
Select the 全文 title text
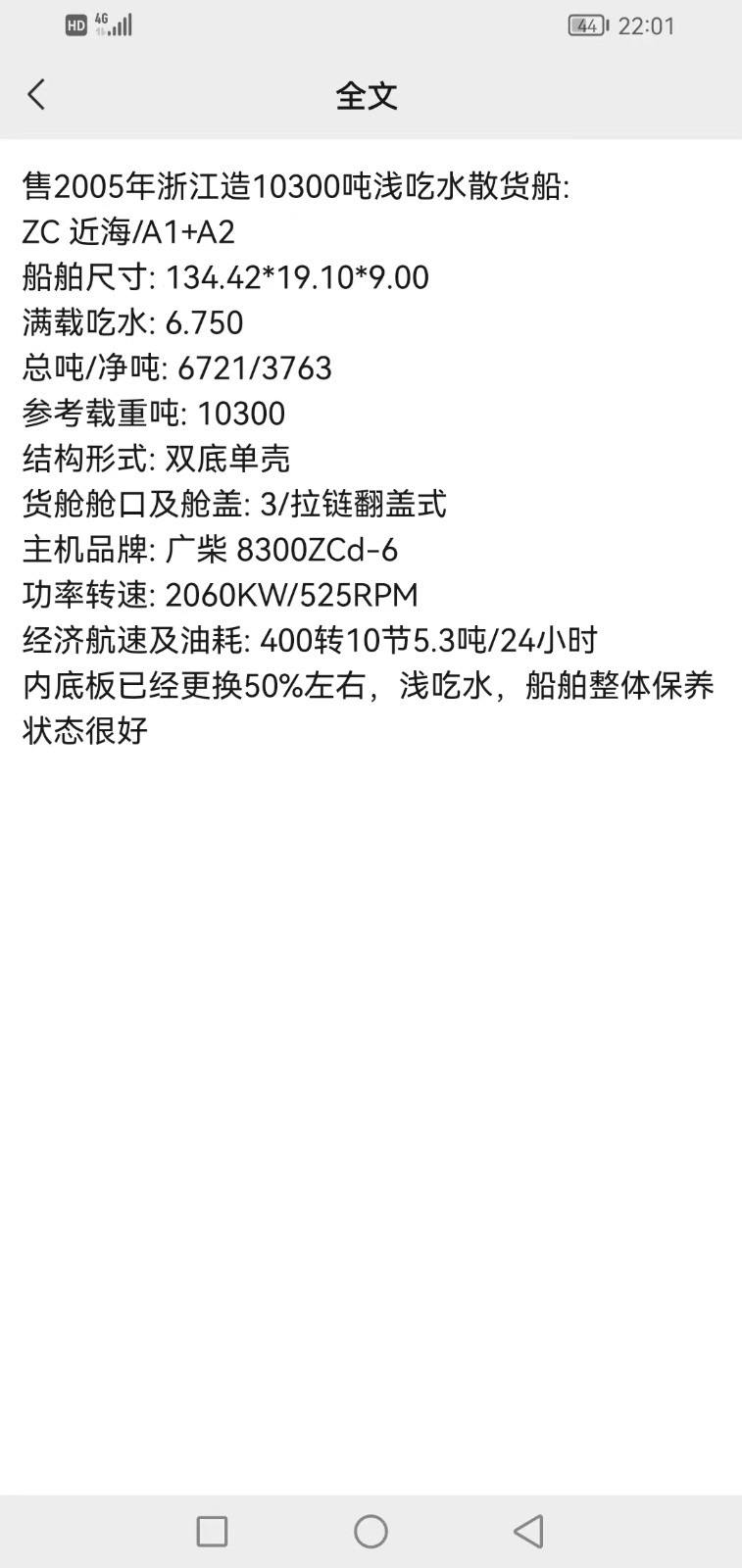(x=368, y=96)
